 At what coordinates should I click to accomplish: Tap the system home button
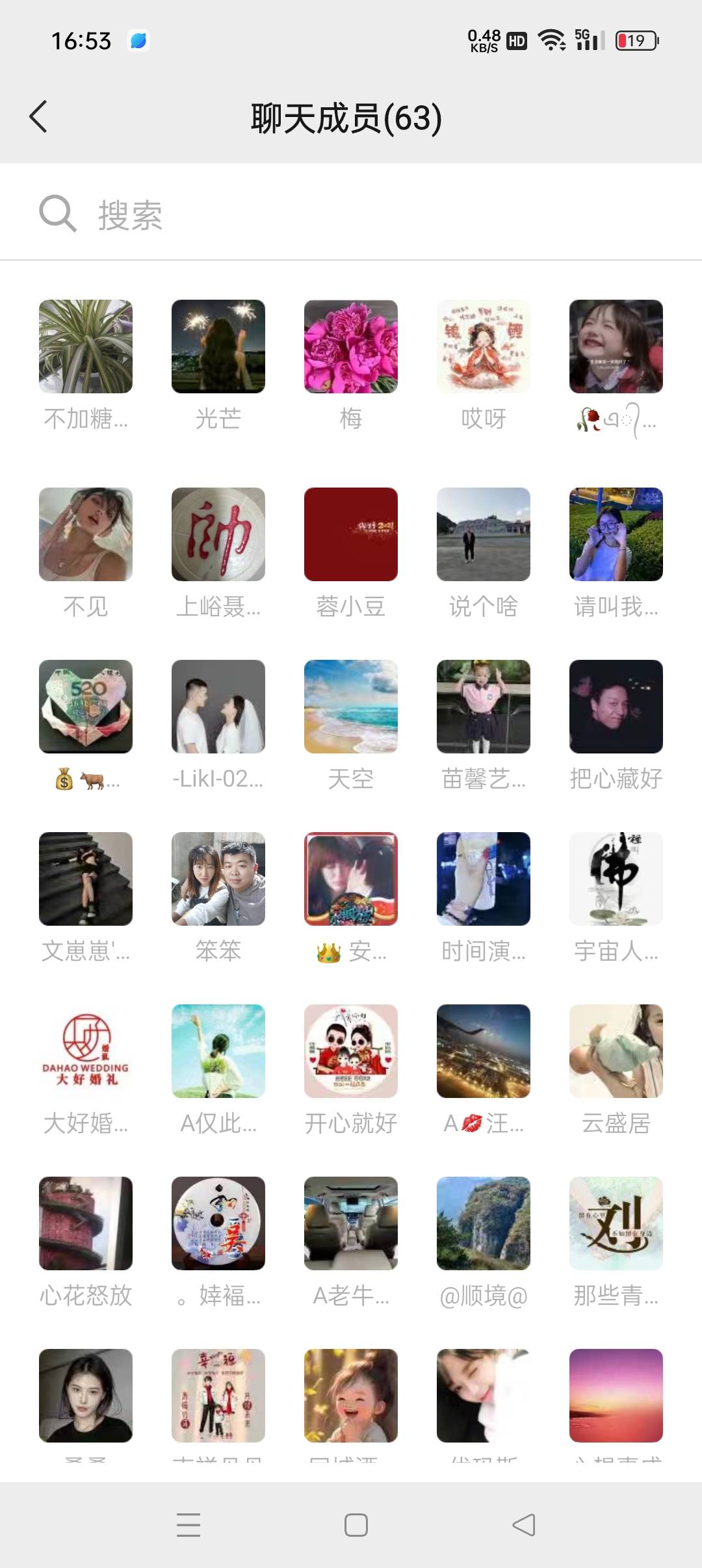(x=356, y=1525)
